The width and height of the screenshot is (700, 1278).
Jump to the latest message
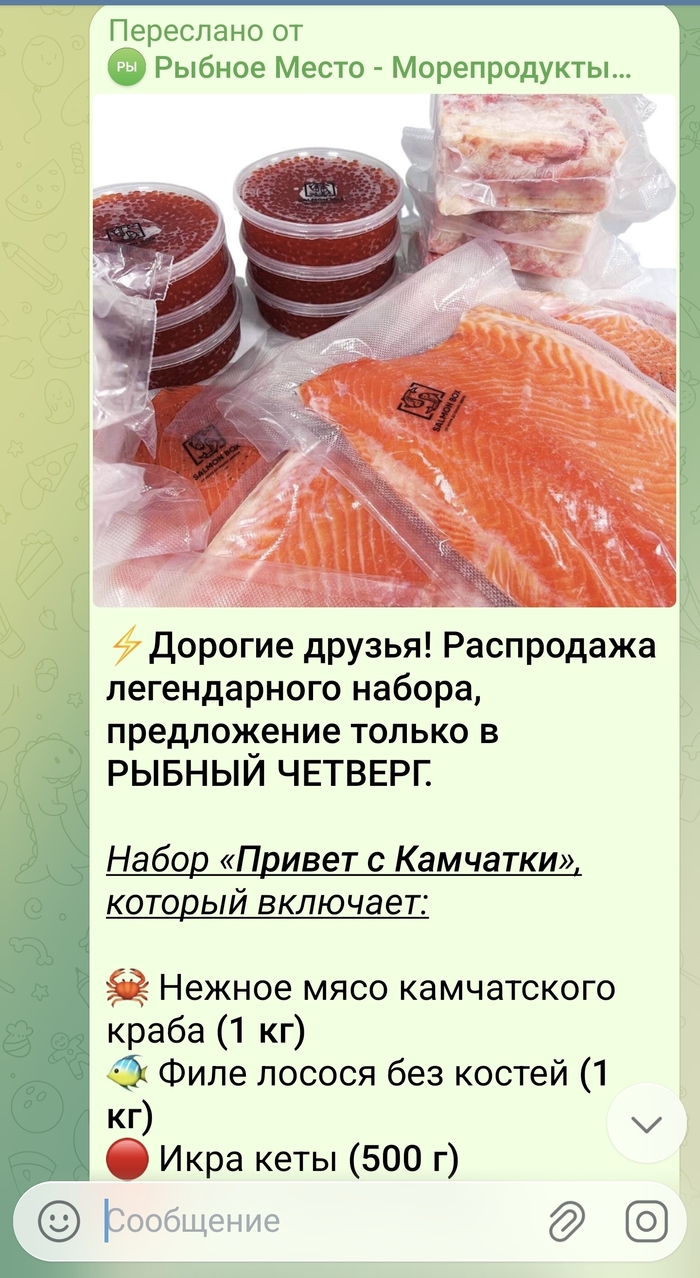(646, 1124)
